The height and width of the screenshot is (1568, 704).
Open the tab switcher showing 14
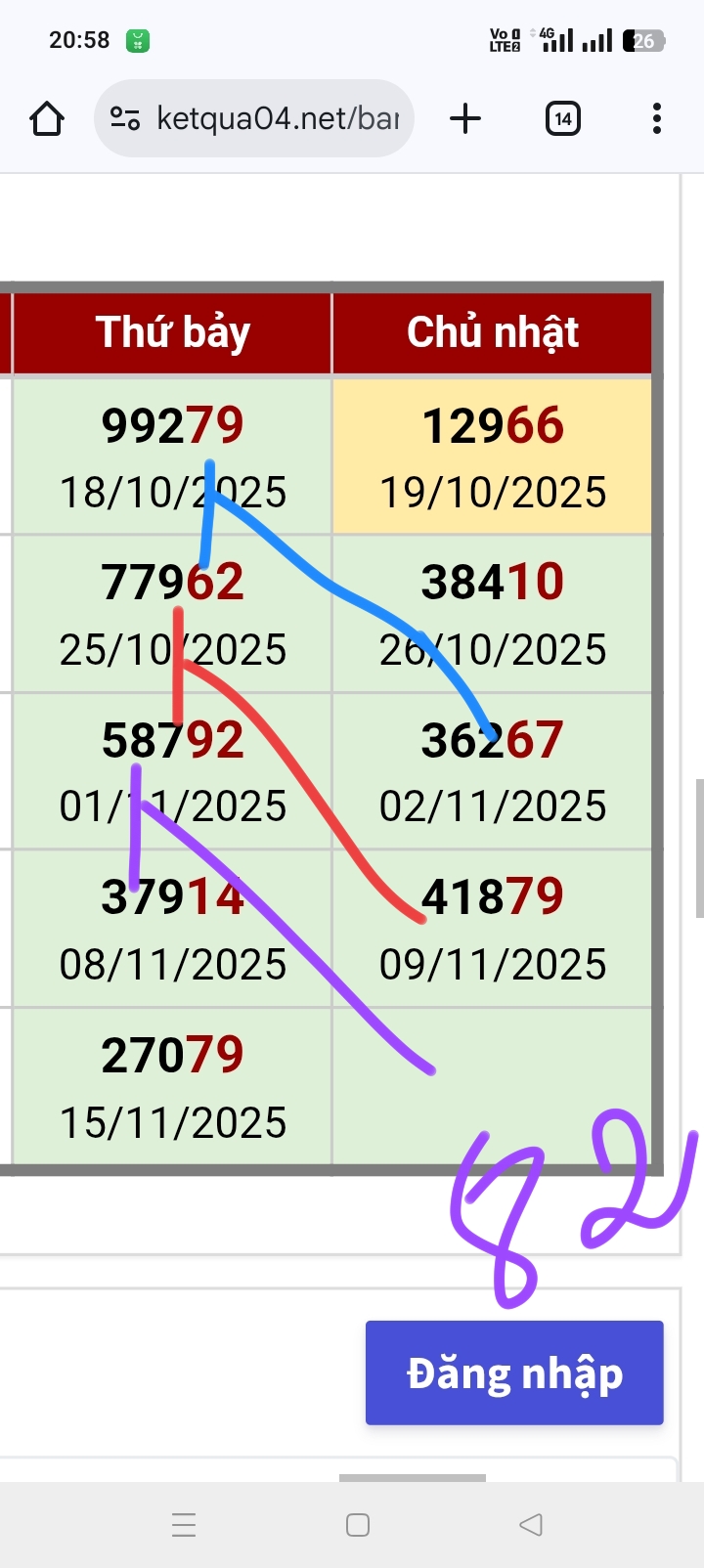point(562,119)
